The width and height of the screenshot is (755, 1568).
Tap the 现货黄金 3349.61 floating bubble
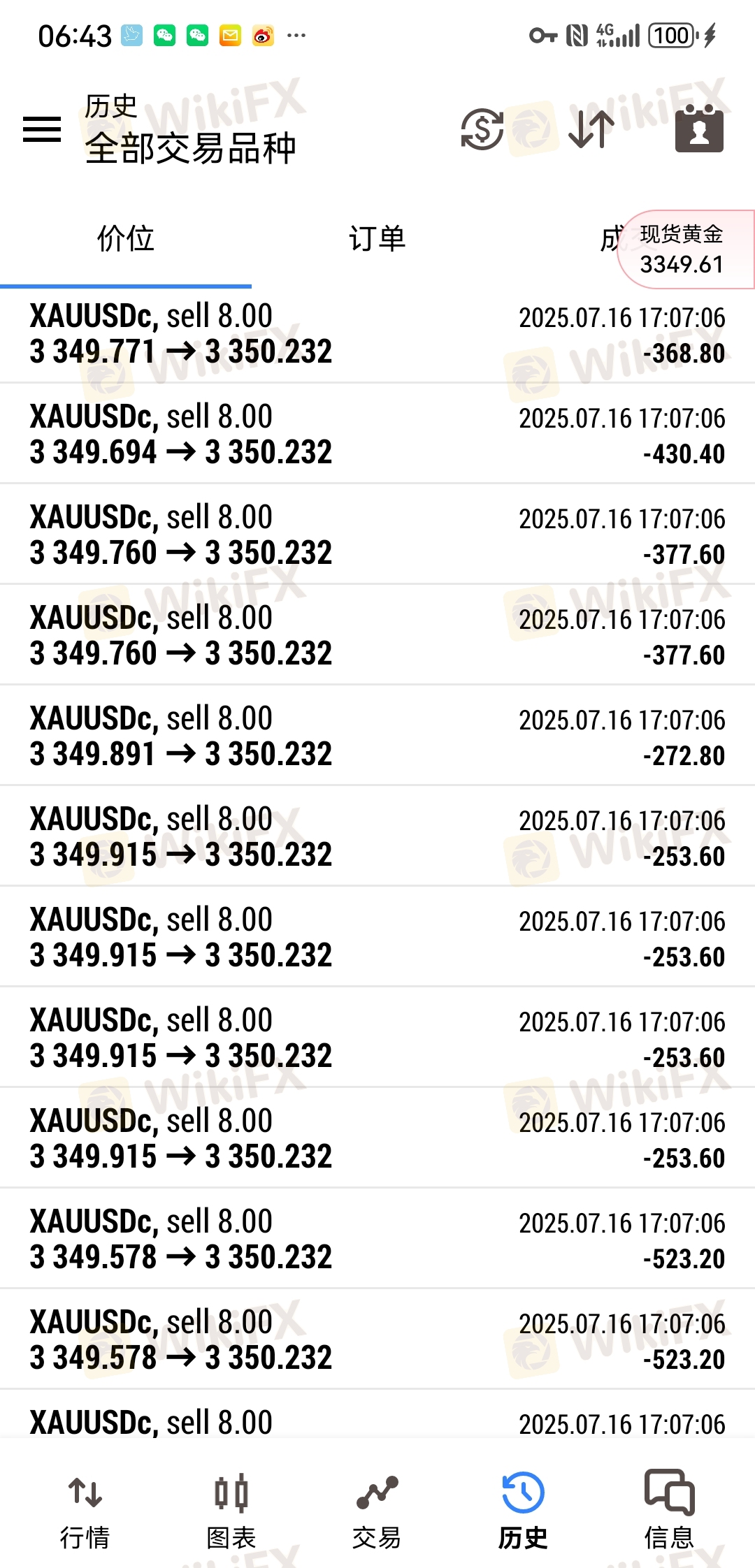coord(685,249)
